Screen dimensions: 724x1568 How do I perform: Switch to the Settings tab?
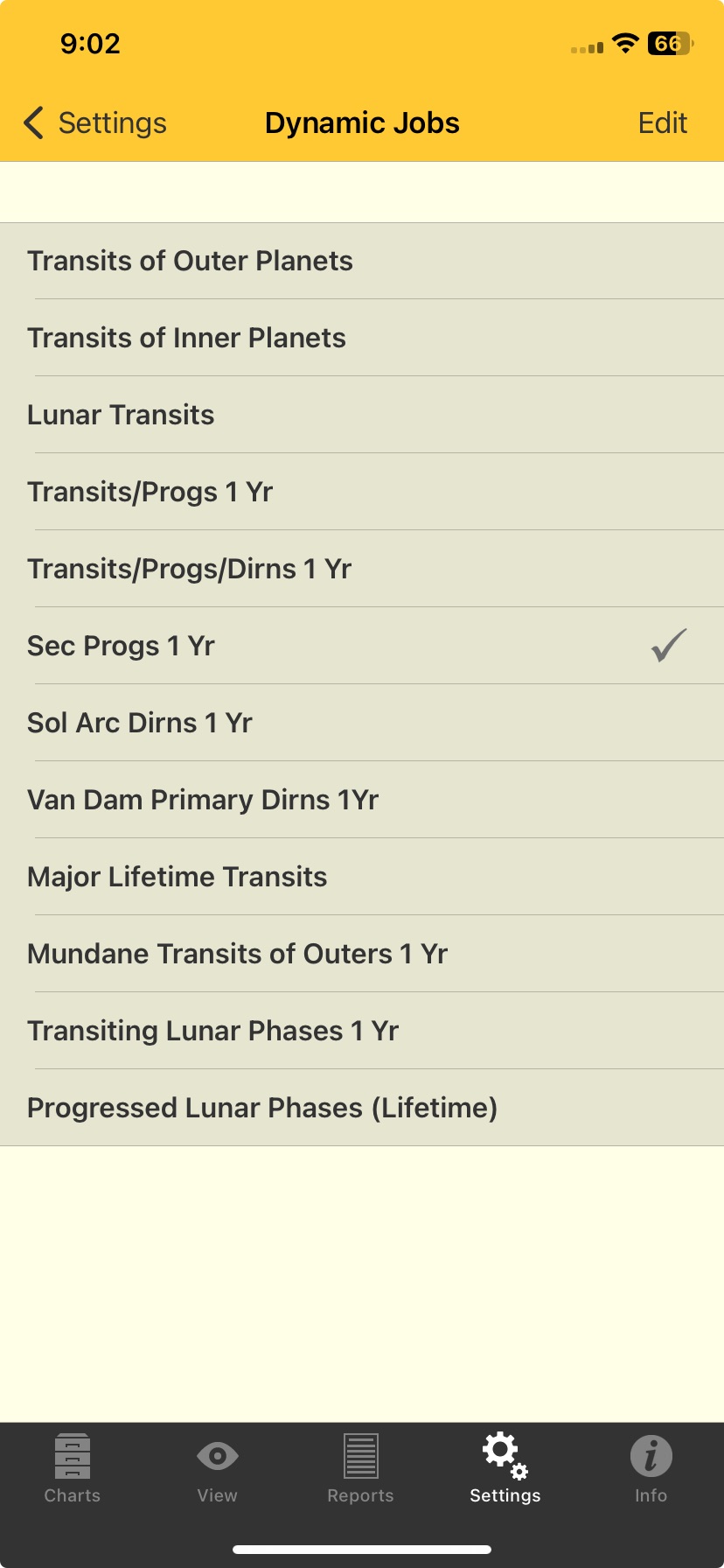point(505,1470)
